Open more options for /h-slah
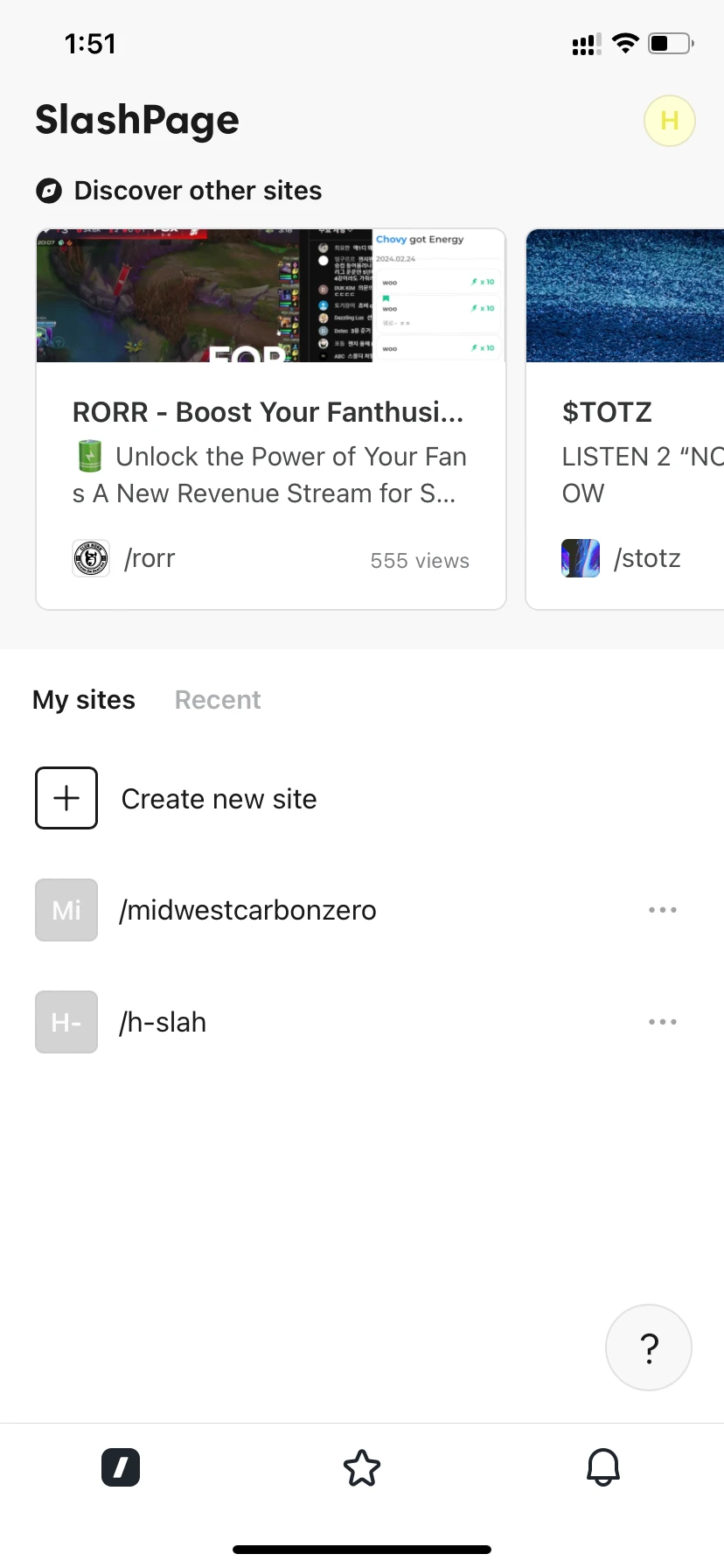Screen dimensions: 724x1568 (x=663, y=1022)
